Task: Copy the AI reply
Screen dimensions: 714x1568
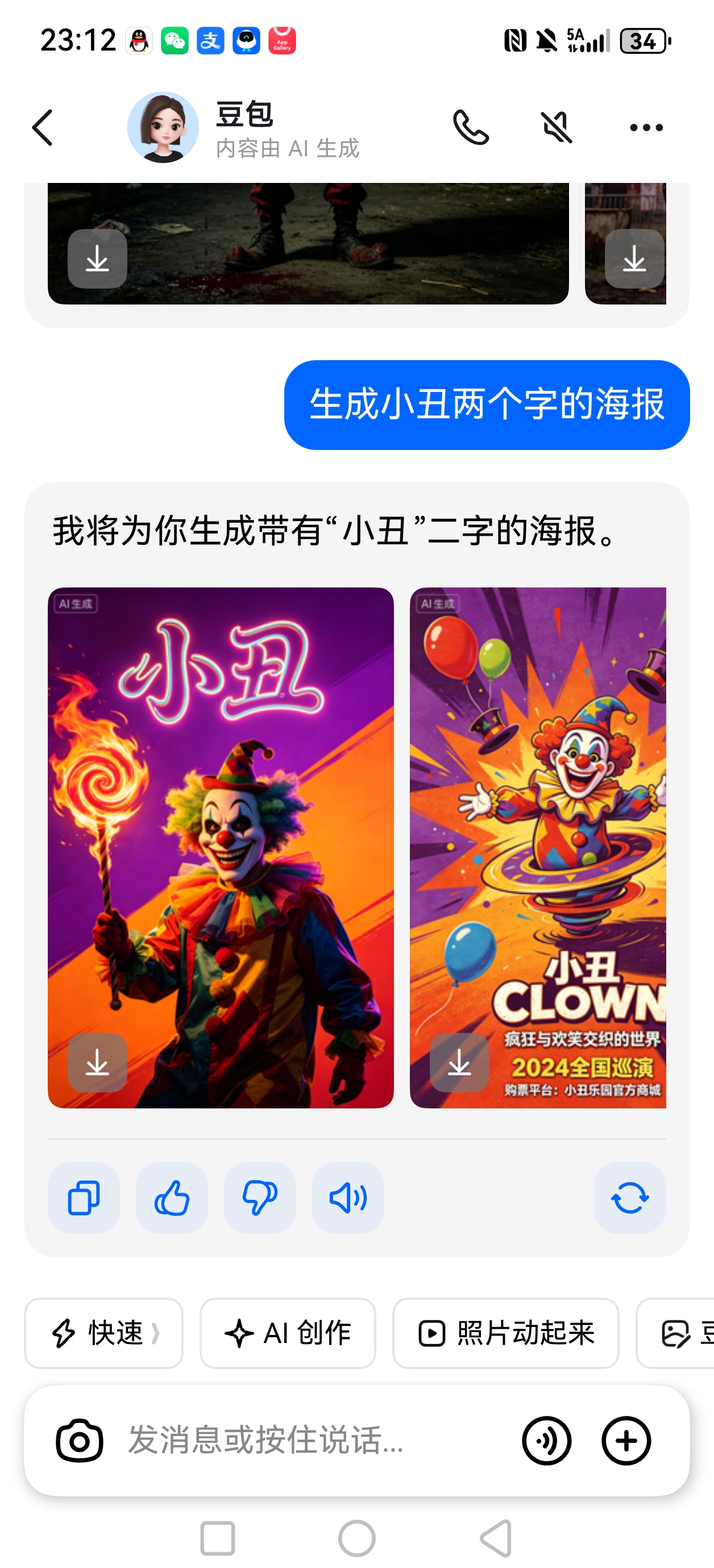Action: pos(84,1198)
